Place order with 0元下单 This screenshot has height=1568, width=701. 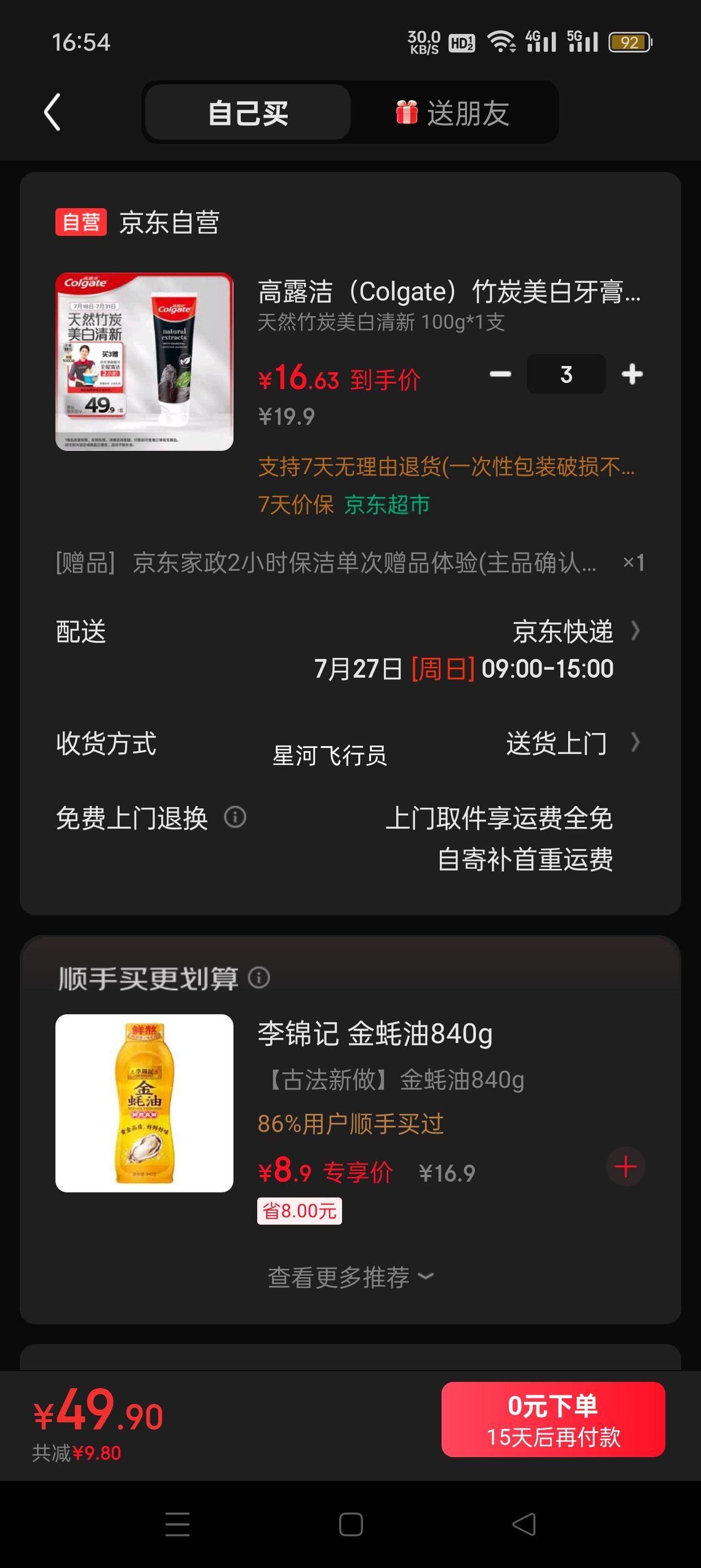[552, 1419]
